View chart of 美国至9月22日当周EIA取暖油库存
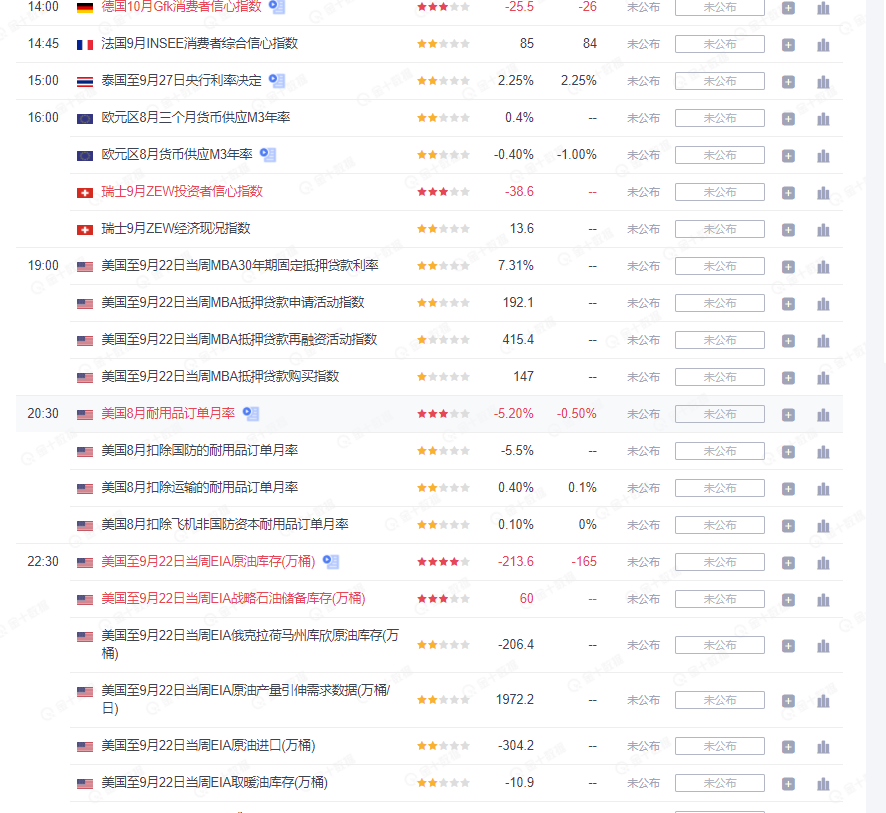 [823, 783]
